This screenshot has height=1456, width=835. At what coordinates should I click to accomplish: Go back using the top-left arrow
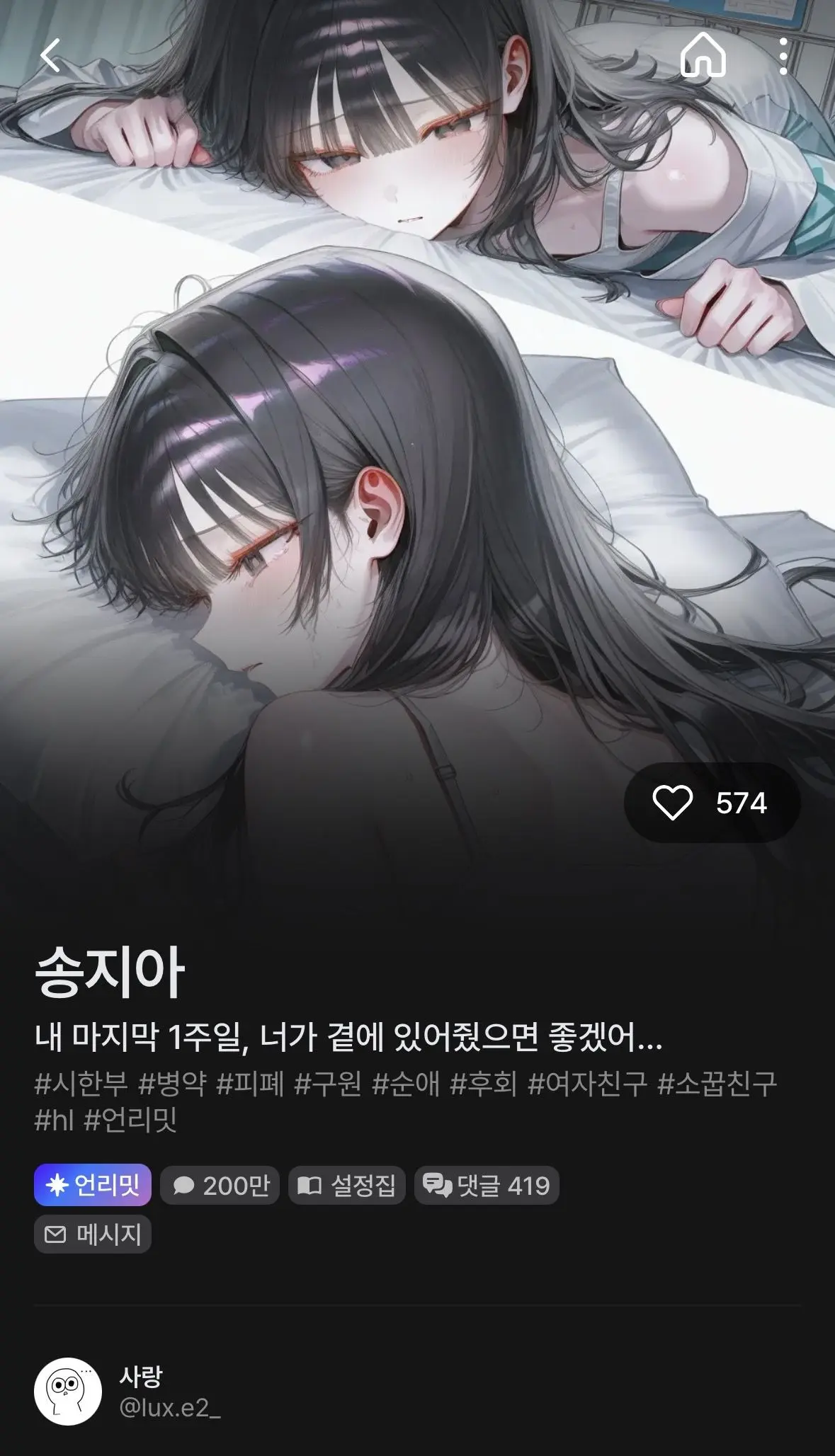point(50,55)
